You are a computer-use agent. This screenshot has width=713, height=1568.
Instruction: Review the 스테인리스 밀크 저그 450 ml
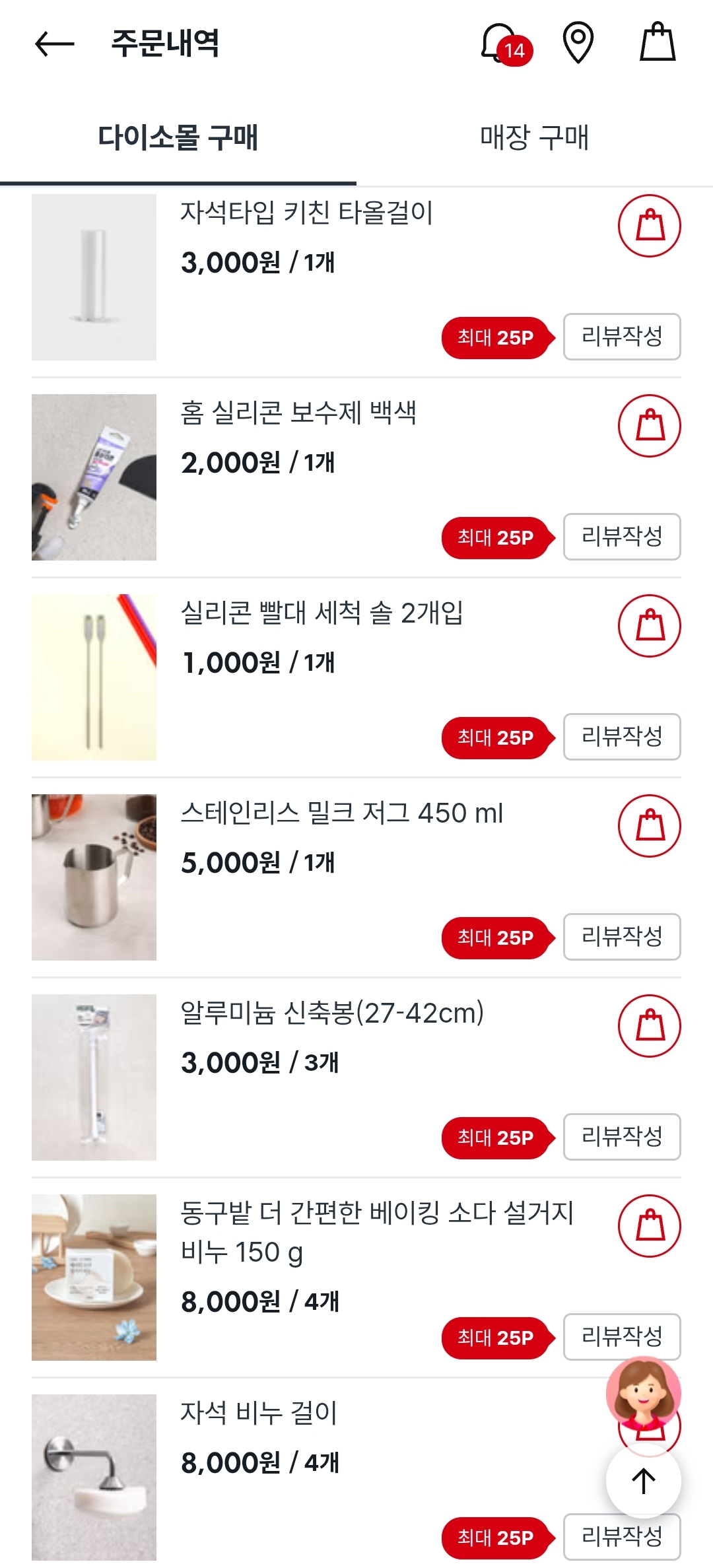point(621,937)
